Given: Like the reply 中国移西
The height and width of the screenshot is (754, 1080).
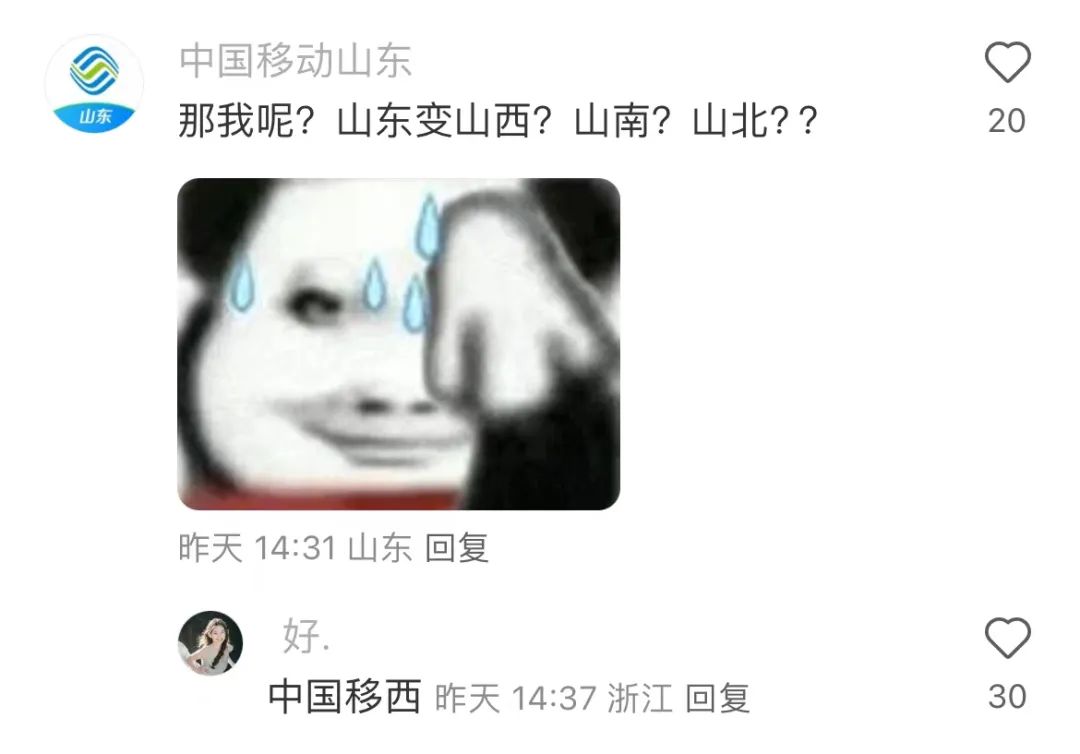Looking at the screenshot, I should click(1007, 638).
